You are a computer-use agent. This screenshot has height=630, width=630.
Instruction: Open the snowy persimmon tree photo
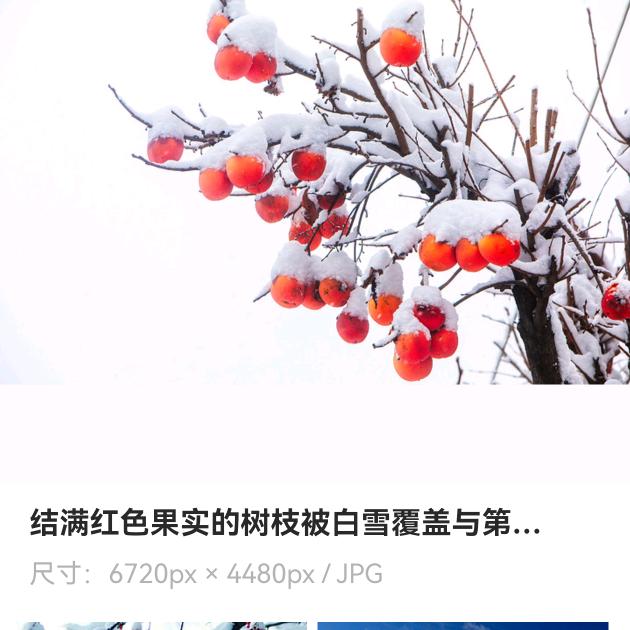tap(315, 192)
